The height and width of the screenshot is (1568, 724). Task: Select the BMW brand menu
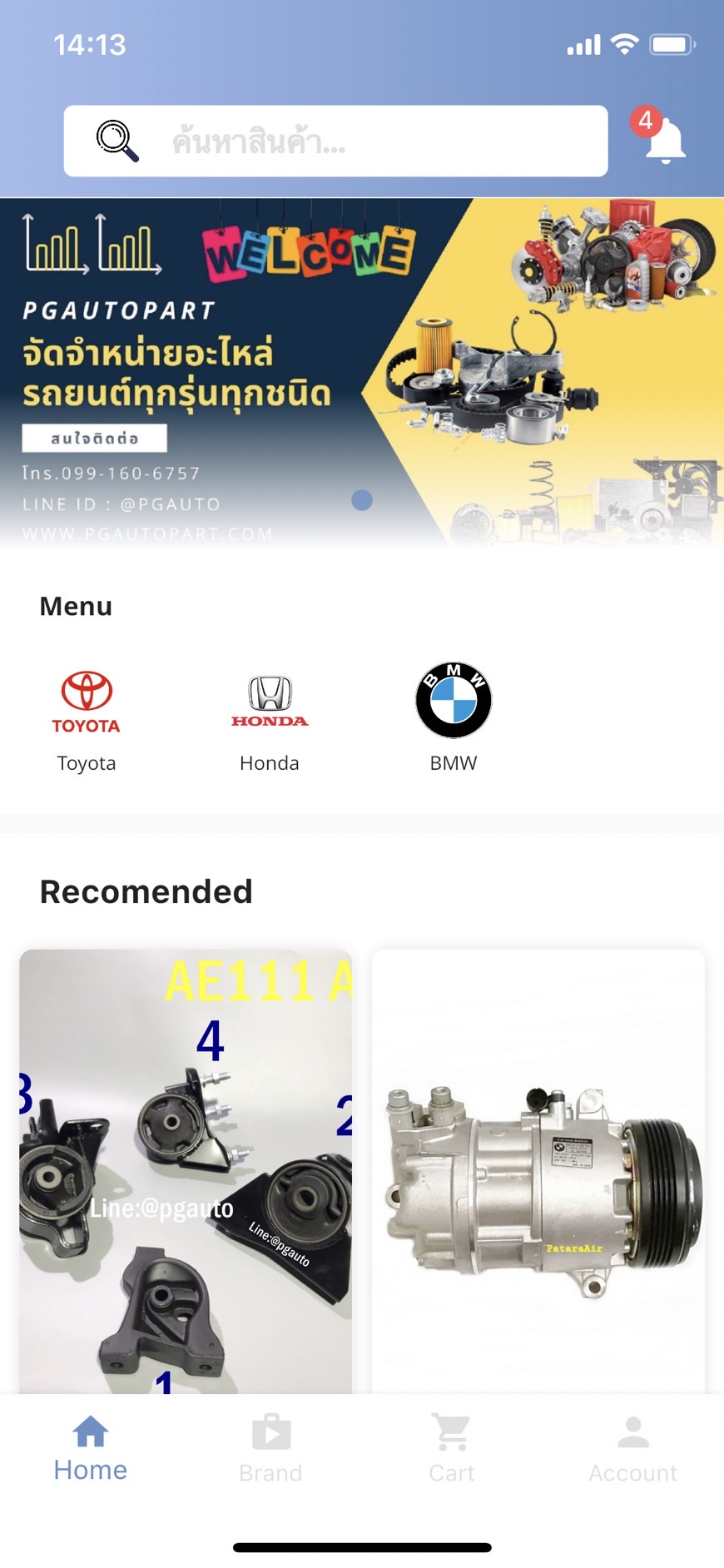click(x=453, y=717)
